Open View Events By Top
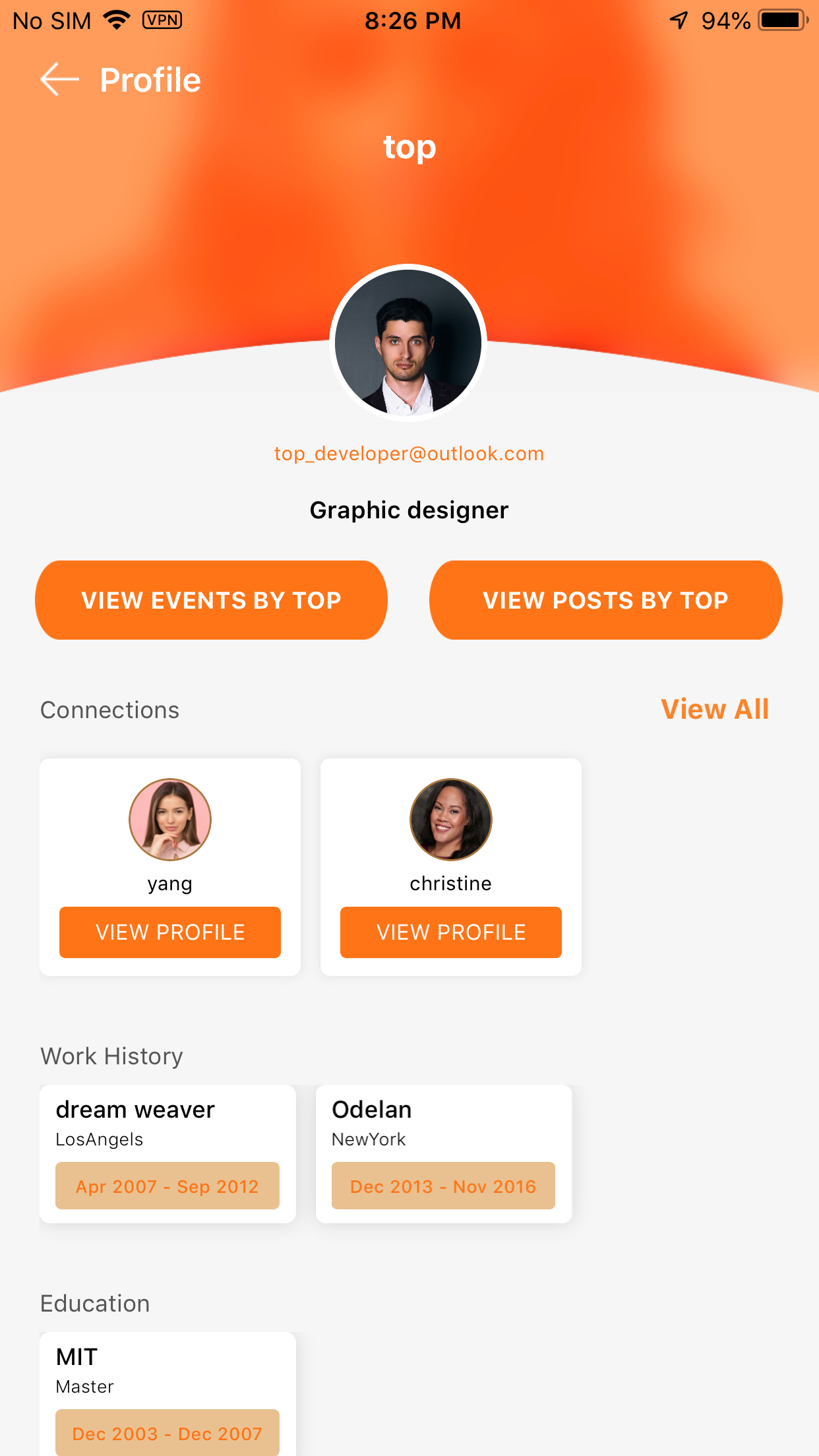This screenshot has width=819, height=1456. (x=211, y=600)
